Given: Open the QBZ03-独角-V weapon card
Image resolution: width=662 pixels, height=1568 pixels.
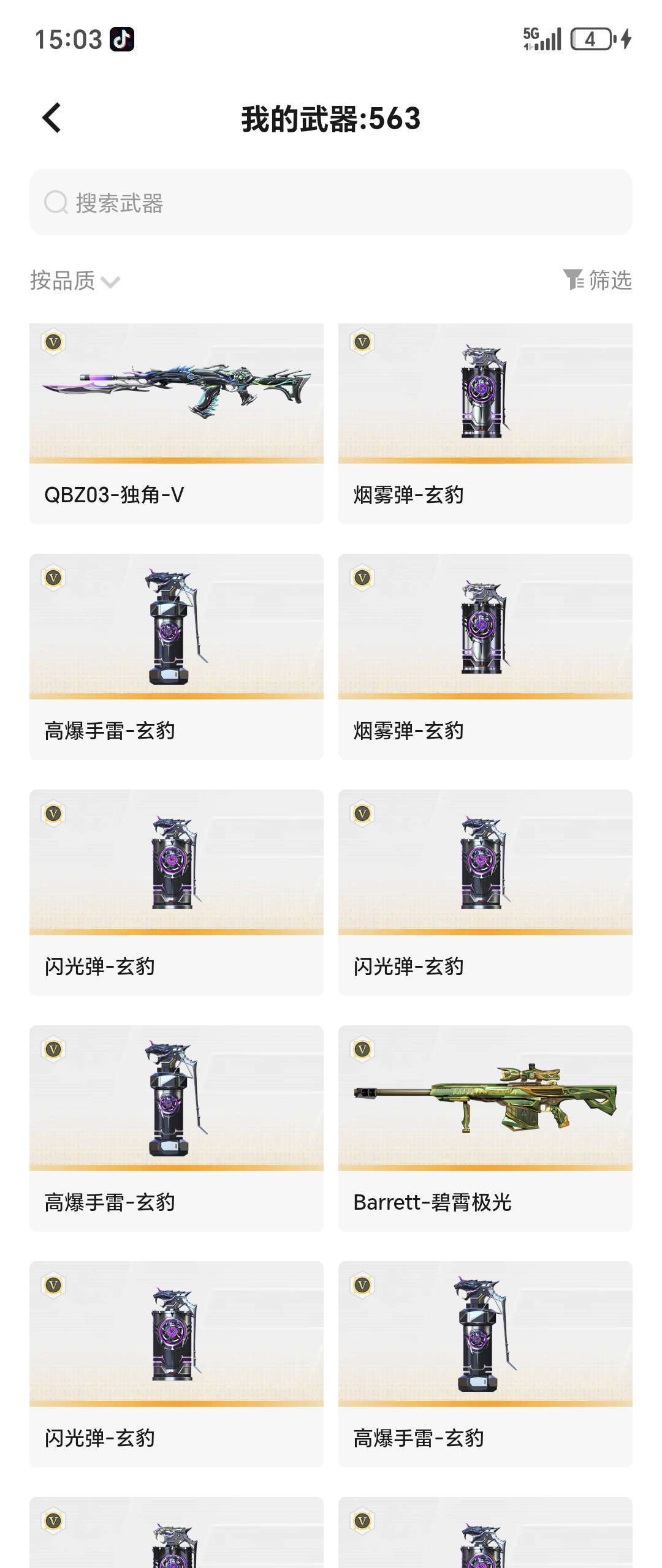Looking at the screenshot, I should 177,423.
